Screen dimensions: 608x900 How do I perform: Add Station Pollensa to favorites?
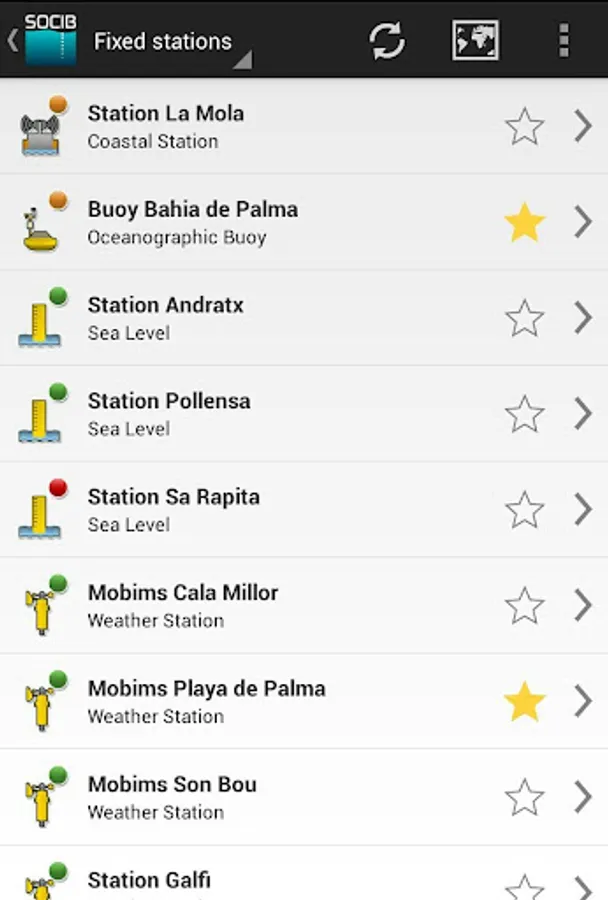(524, 415)
